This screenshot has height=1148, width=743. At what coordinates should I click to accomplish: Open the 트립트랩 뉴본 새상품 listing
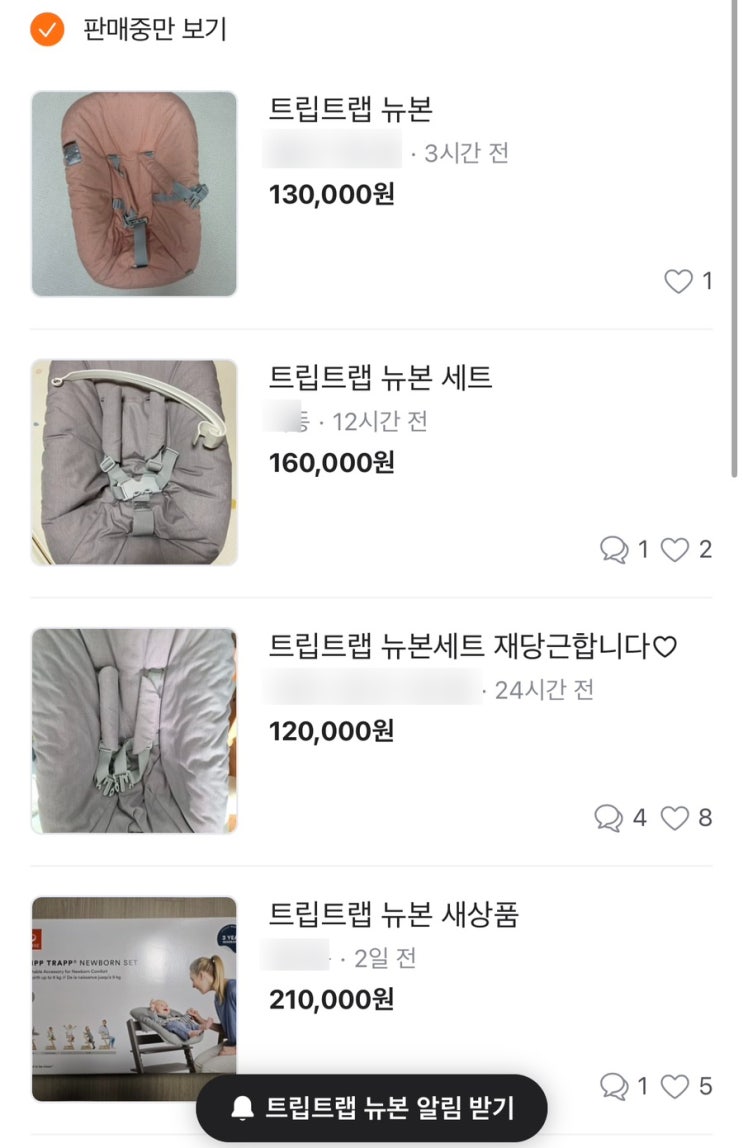[x=393, y=914]
